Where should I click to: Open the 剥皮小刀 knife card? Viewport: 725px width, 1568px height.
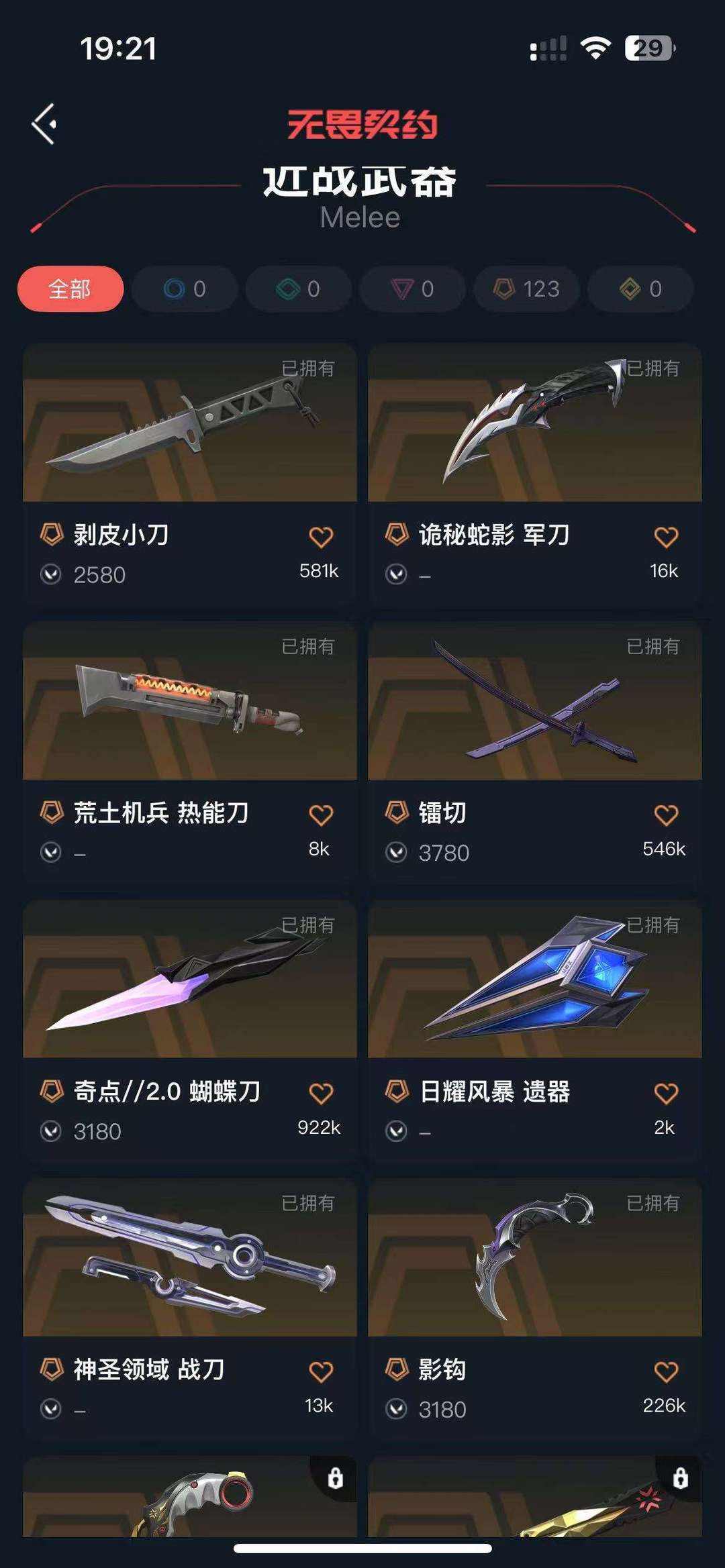click(x=190, y=476)
